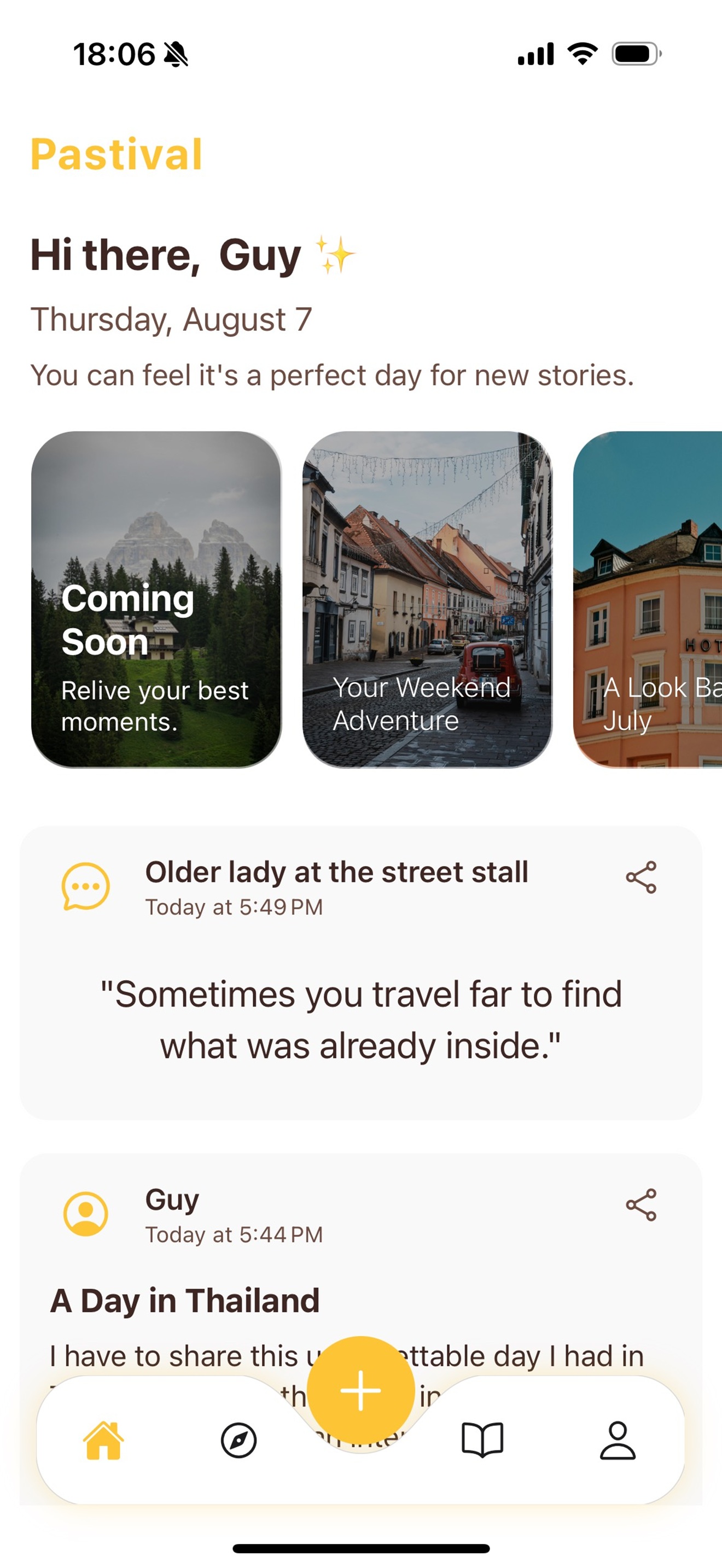View Your Weekend Adventure story
This screenshot has width=722, height=1568.
tap(427, 599)
